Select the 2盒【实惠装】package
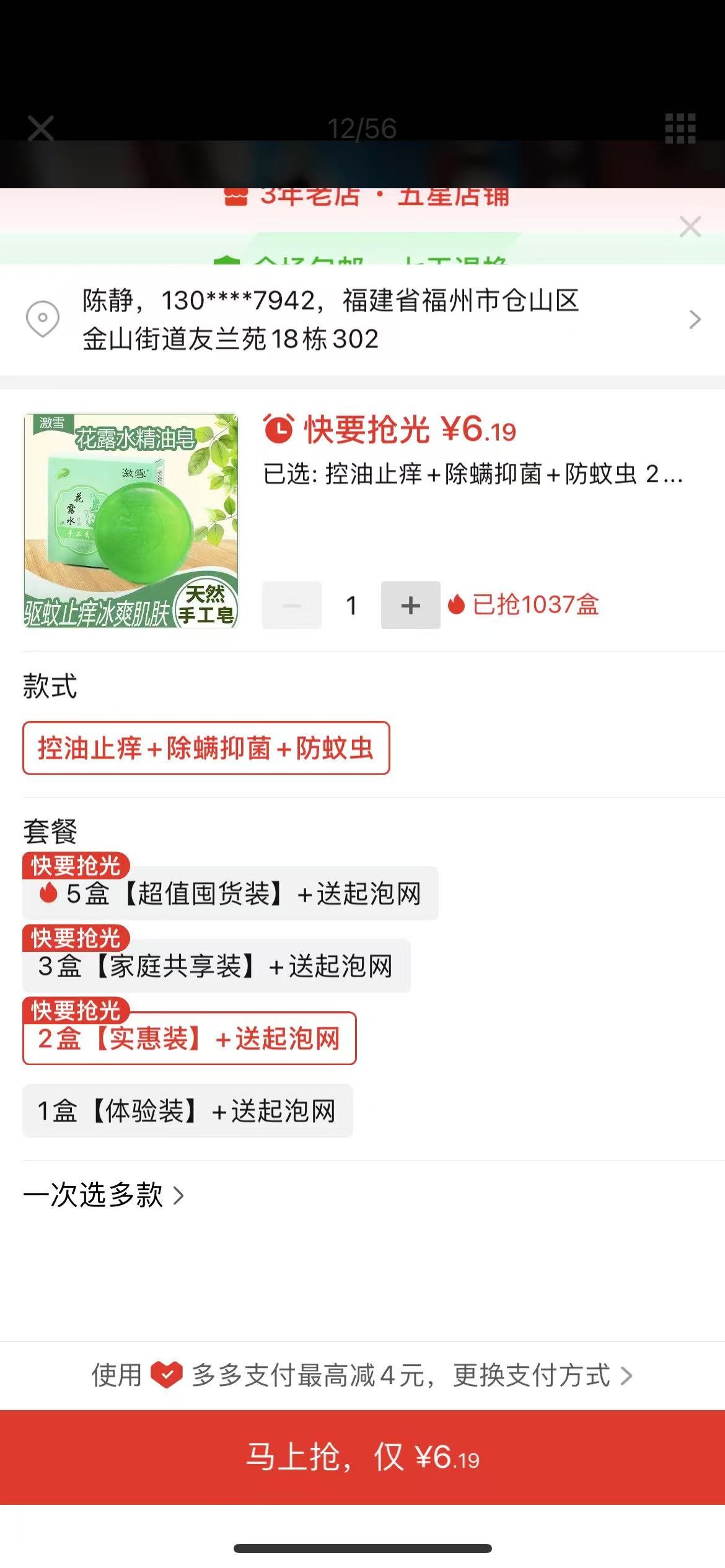 point(189,1039)
